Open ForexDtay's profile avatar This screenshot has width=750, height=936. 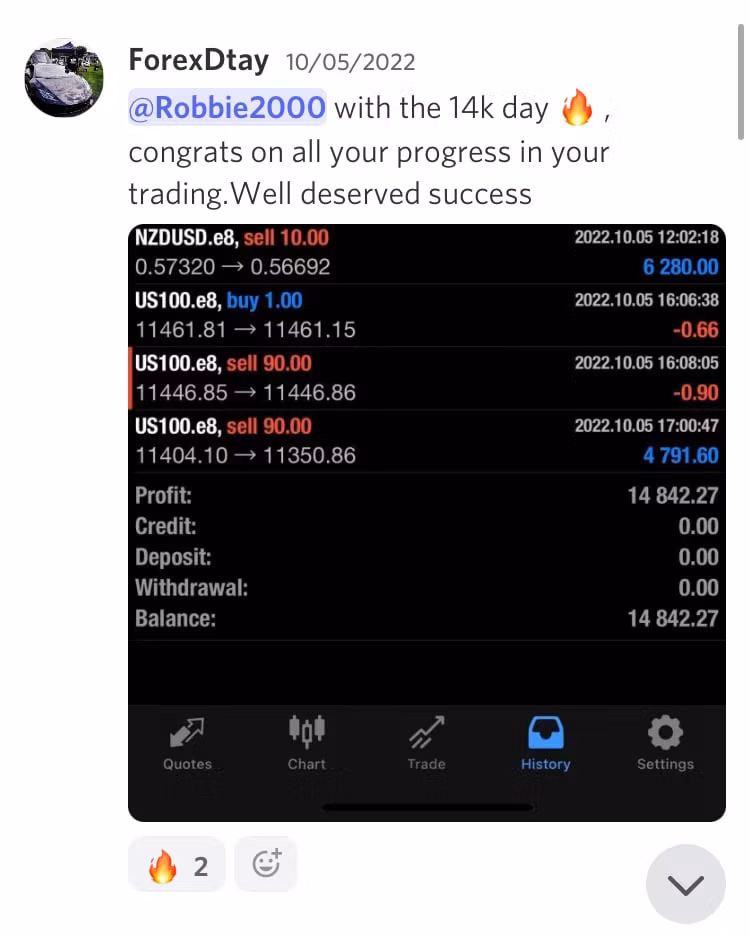click(x=64, y=78)
